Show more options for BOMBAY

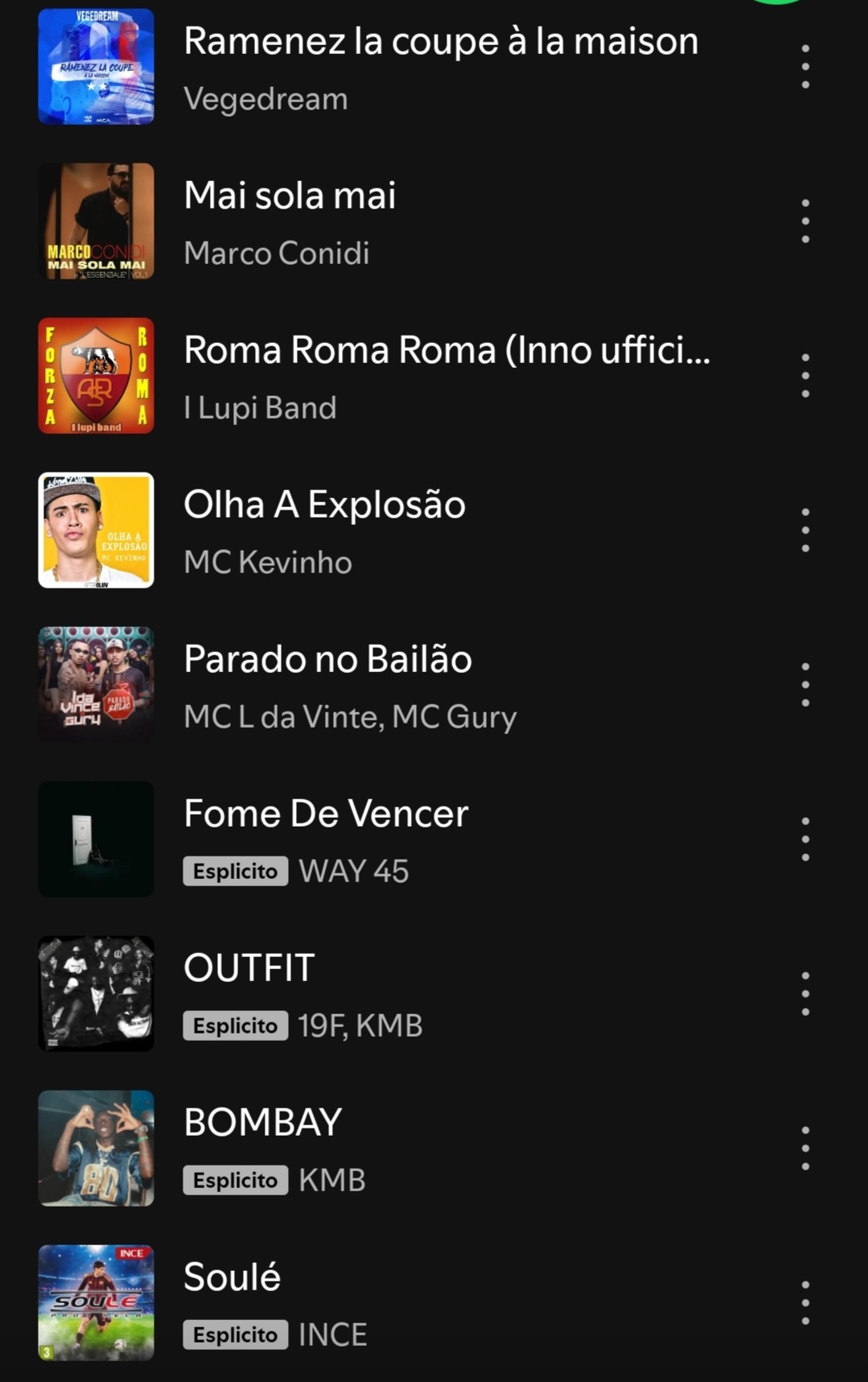tap(805, 1149)
